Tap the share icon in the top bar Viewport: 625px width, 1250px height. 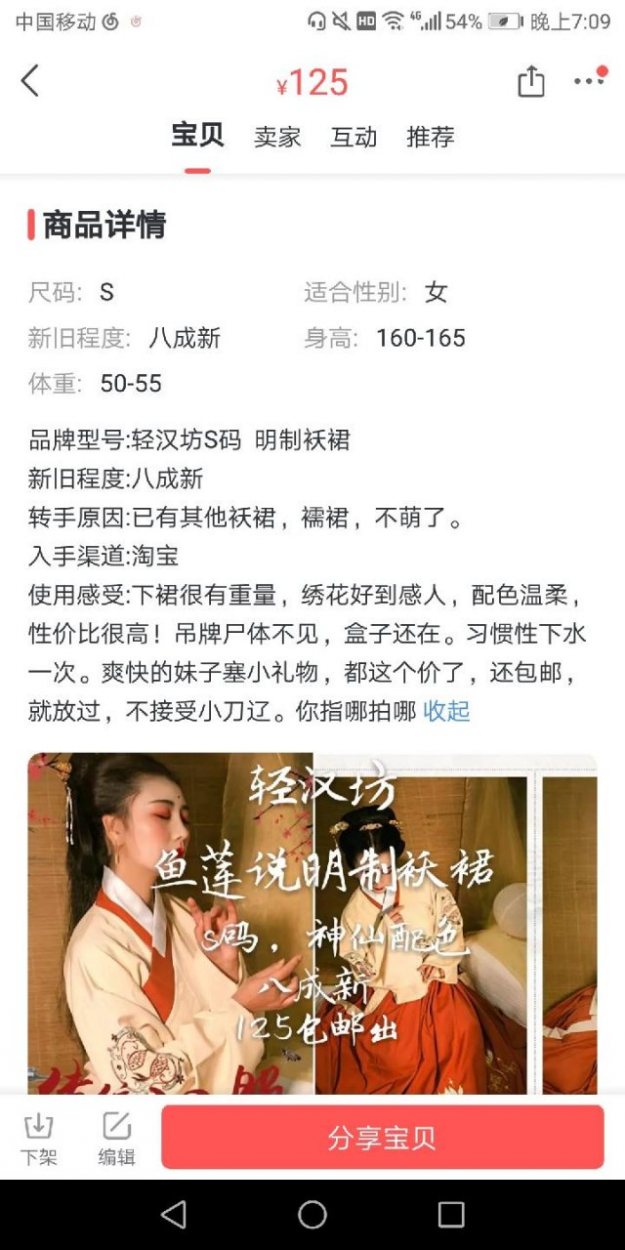[x=531, y=81]
